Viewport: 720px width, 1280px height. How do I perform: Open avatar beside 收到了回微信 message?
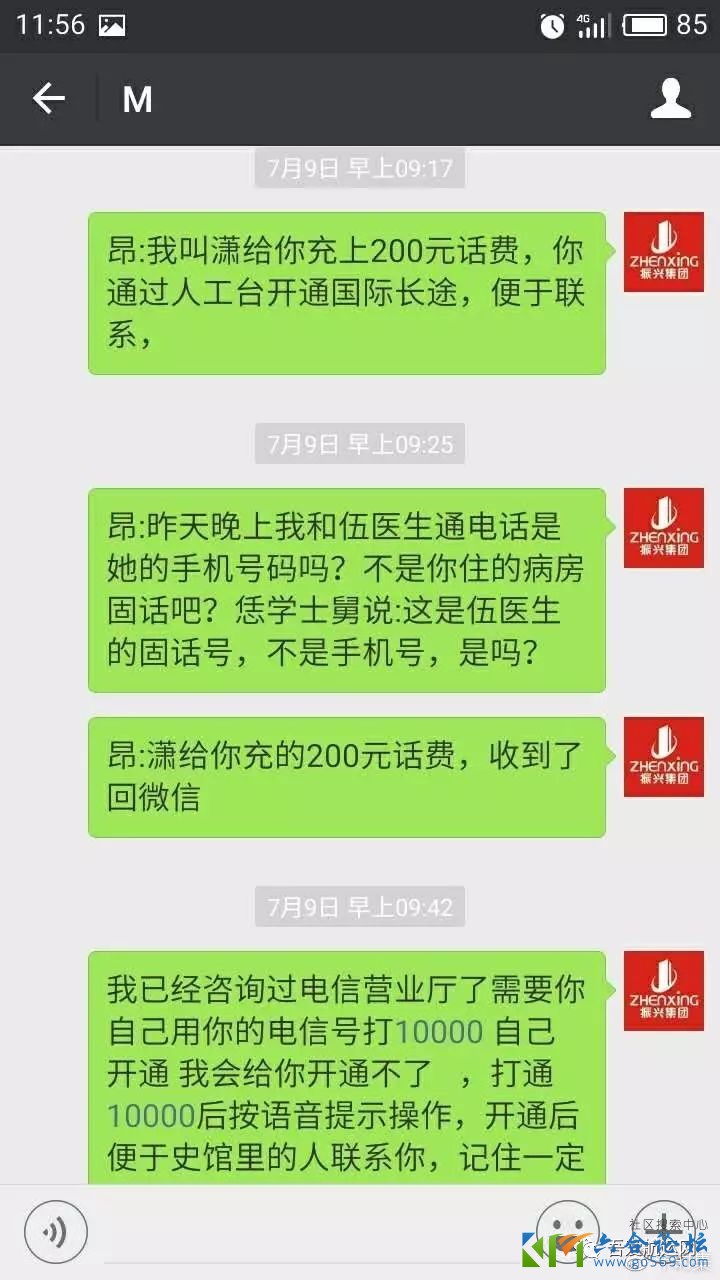[x=663, y=757]
